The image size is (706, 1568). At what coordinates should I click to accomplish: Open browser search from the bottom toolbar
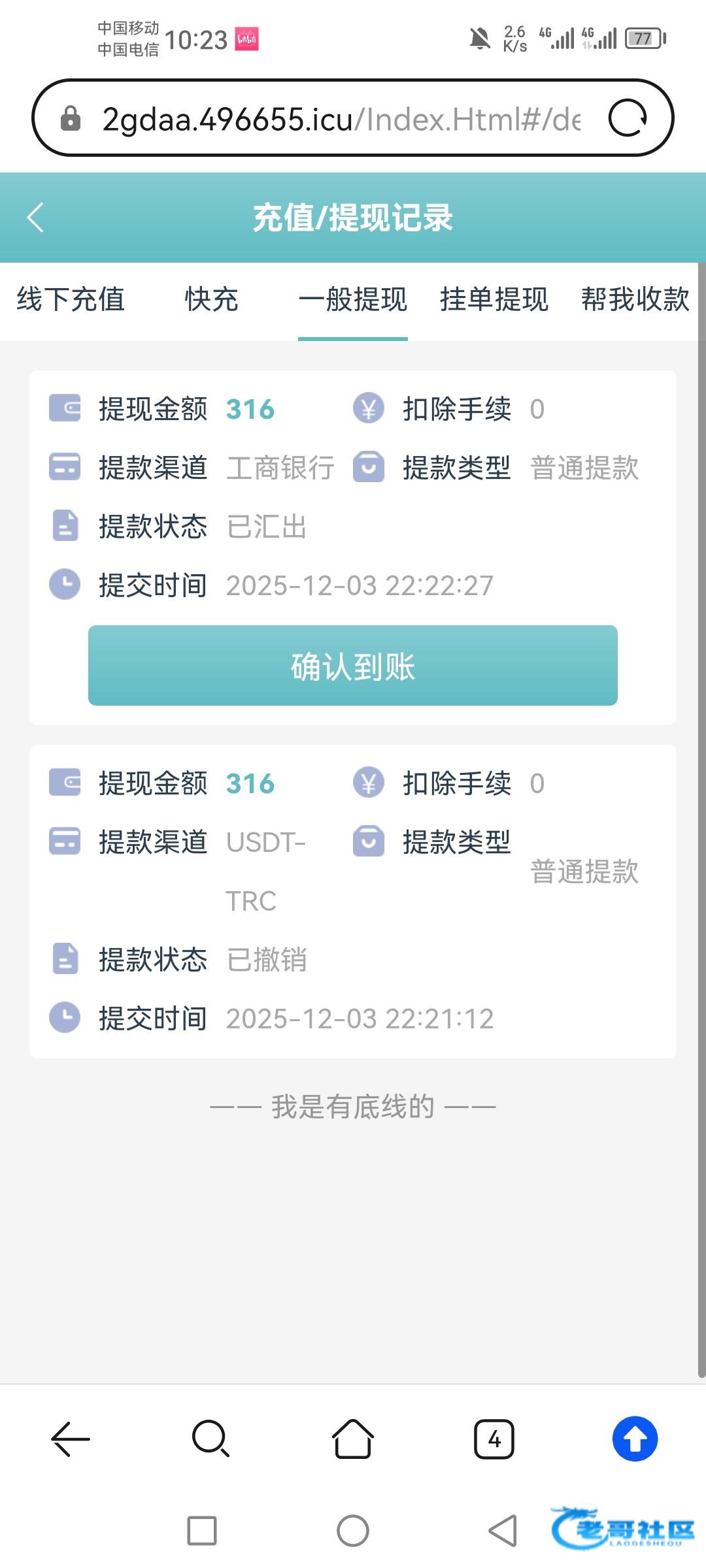210,1439
